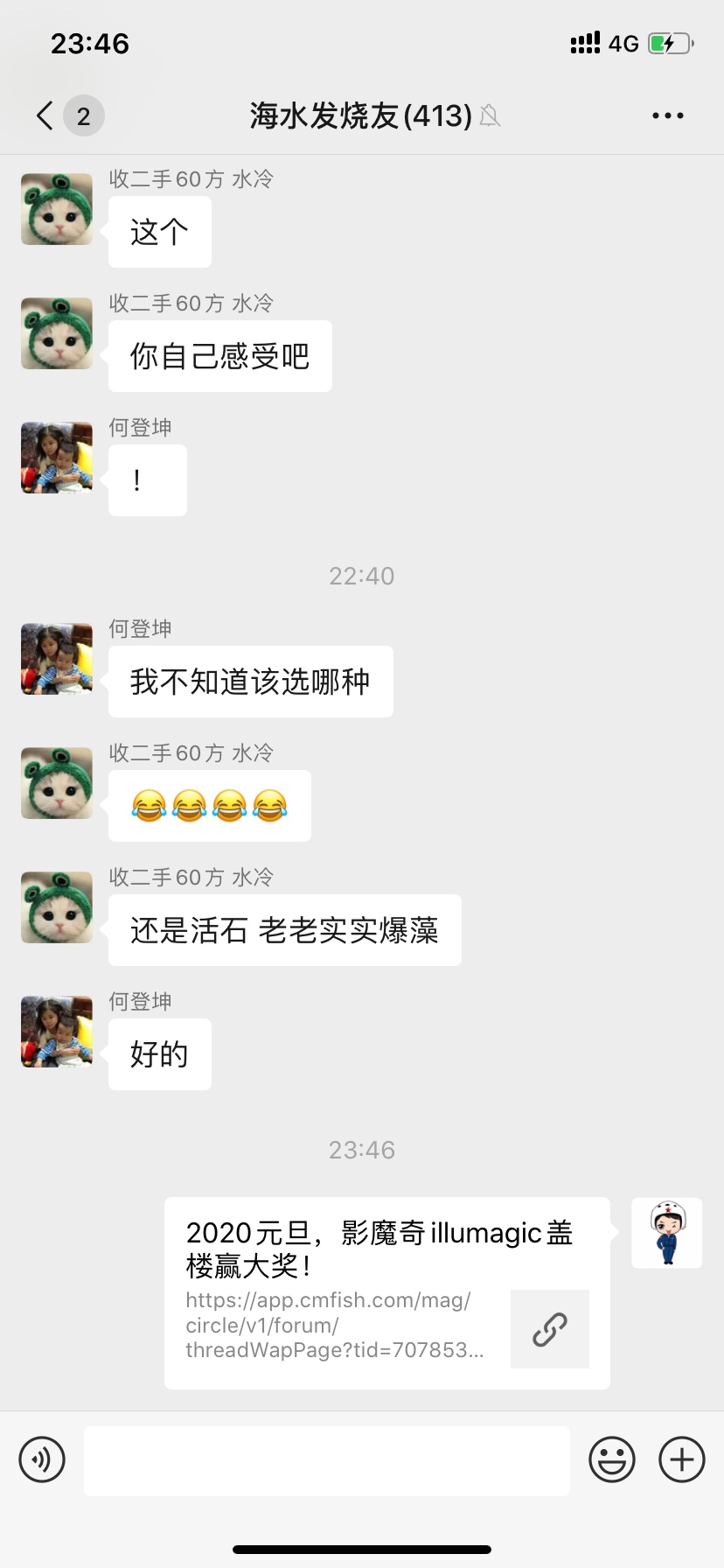Open the emoji sticker panel
The image size is (724, 1568).
(611, 1459)
